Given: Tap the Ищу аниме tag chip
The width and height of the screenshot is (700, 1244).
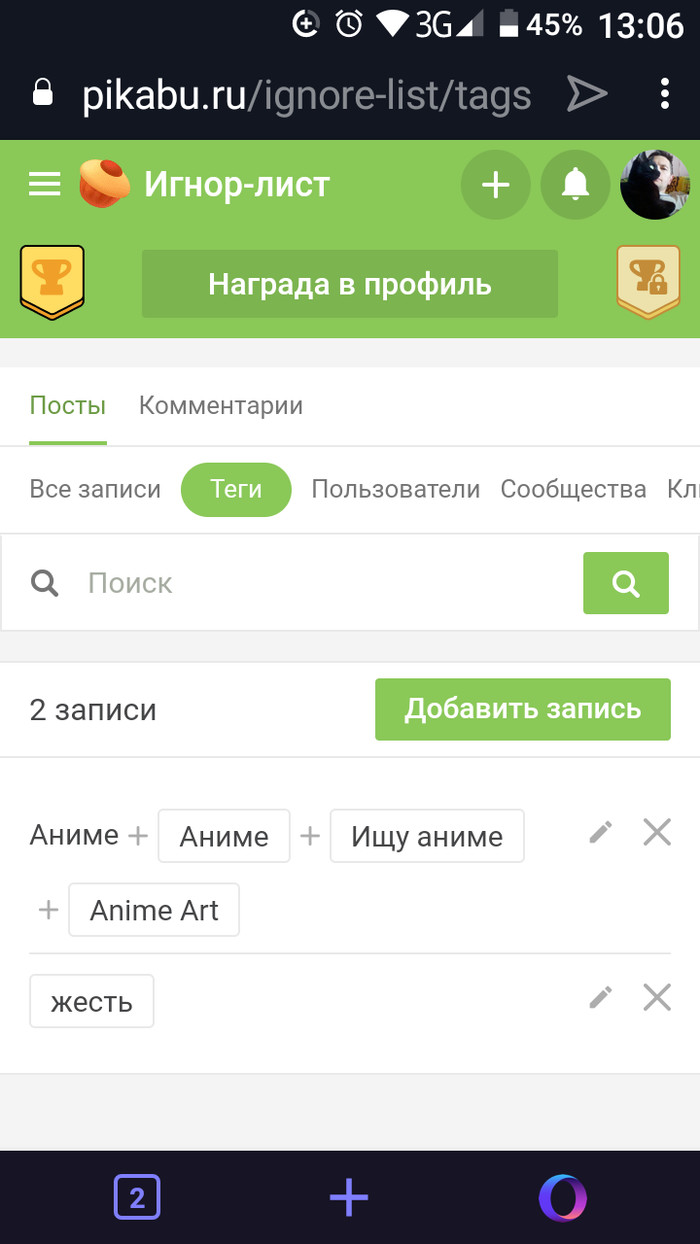Looking at the screenshot, I should [x=427, y=836].
